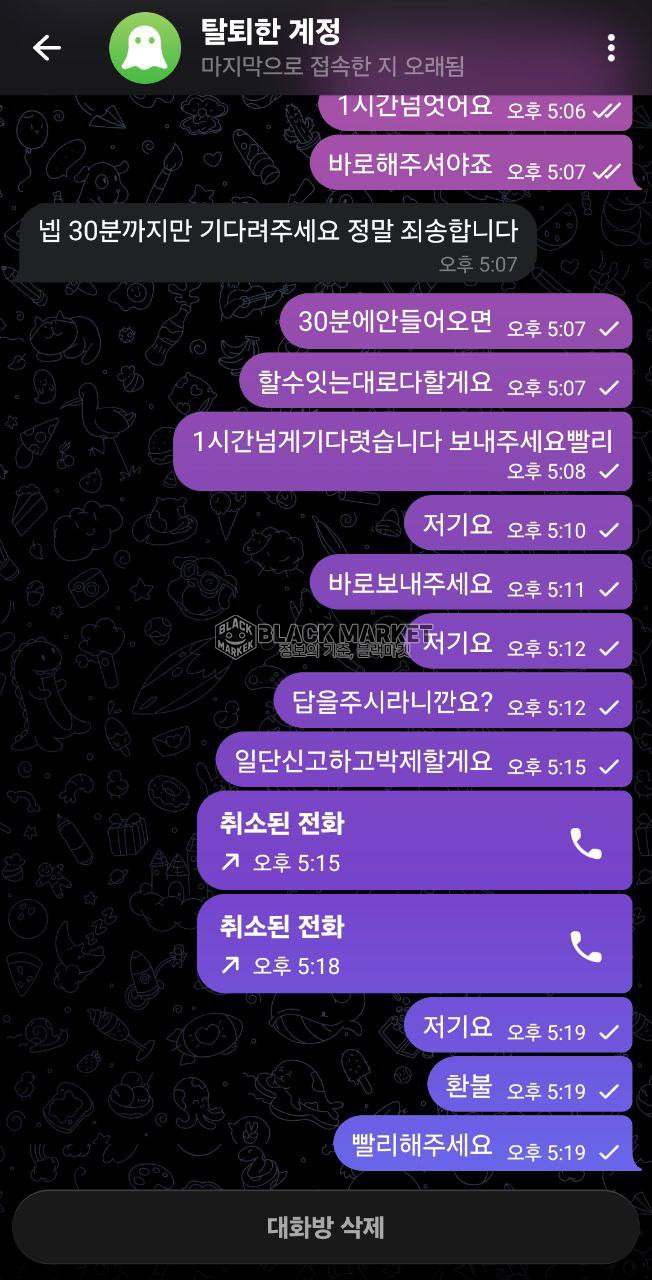This screenshot has height=1280, width=652.
Task: View profile via the 탈퇴한 계정 title
Action: pyautogui.click(x=270, y=32)
